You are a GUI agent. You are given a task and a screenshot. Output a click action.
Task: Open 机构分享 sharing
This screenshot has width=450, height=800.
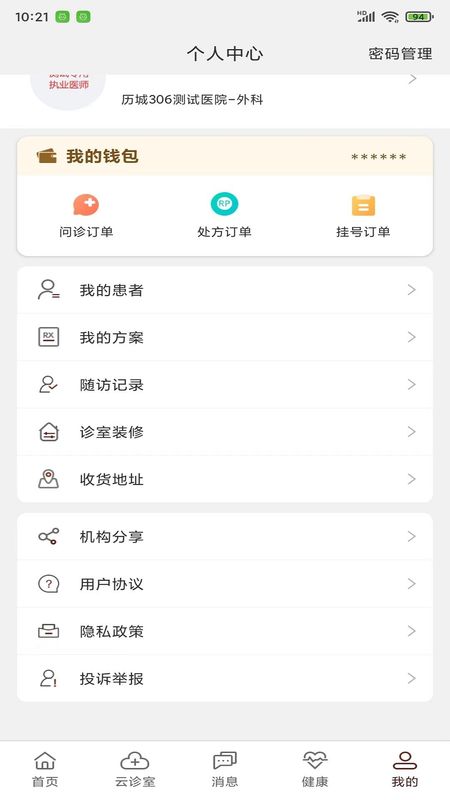click(x=225, y=537)
